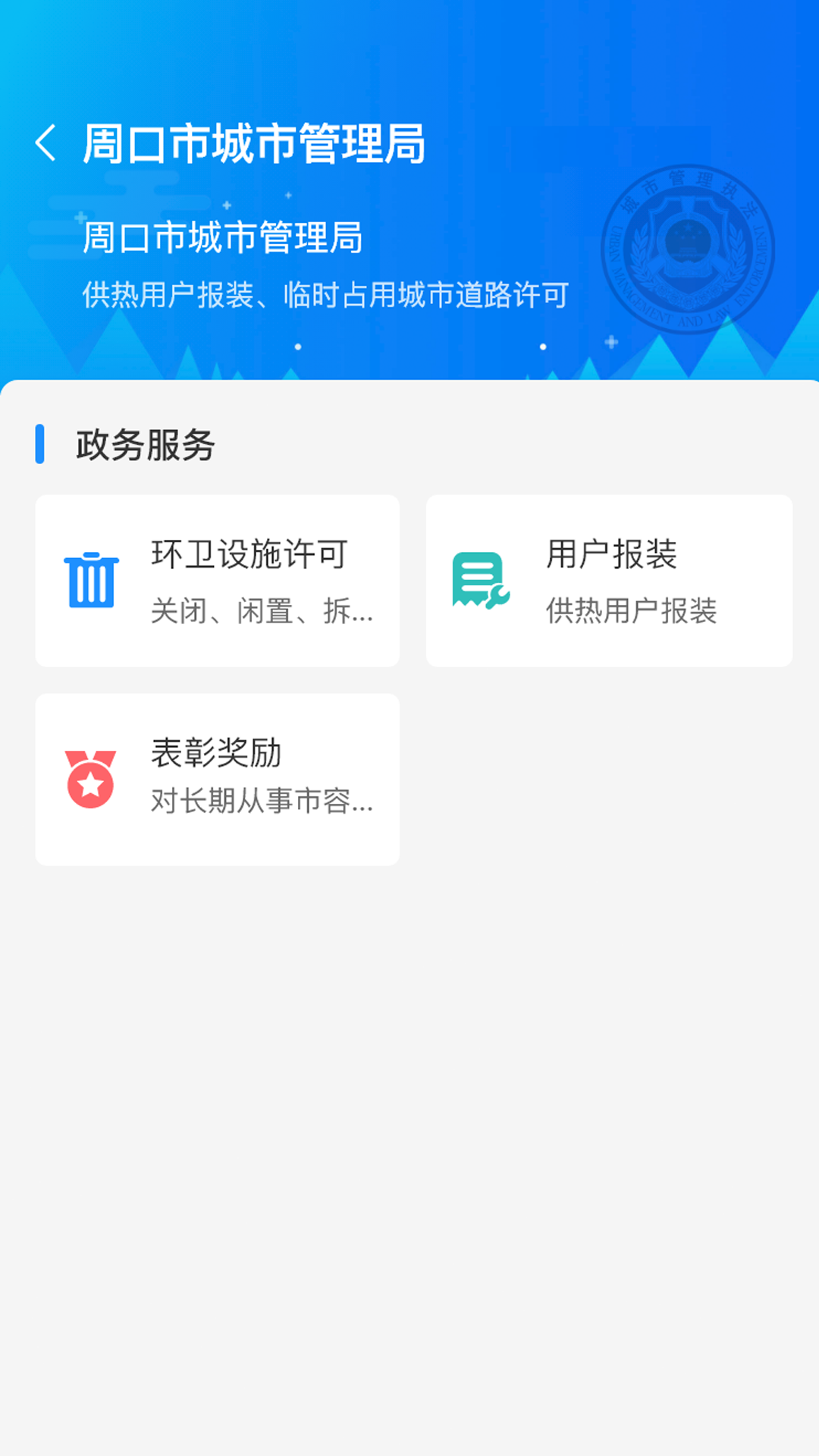Go back using the header arrow
Screen dimensions: 819x1456
point(45,143)
